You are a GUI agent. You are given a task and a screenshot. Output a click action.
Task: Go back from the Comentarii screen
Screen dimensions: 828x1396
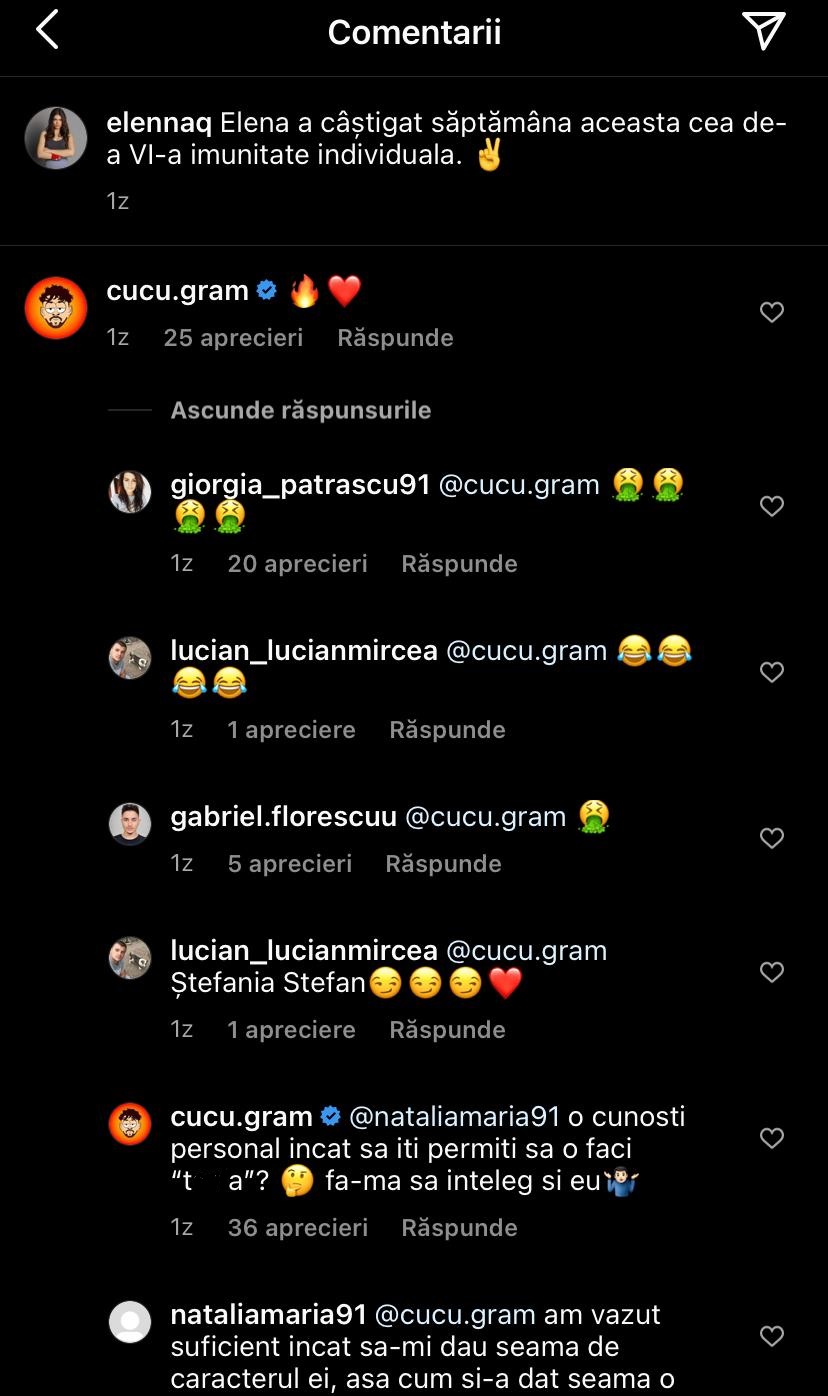(x=47, y=31)
